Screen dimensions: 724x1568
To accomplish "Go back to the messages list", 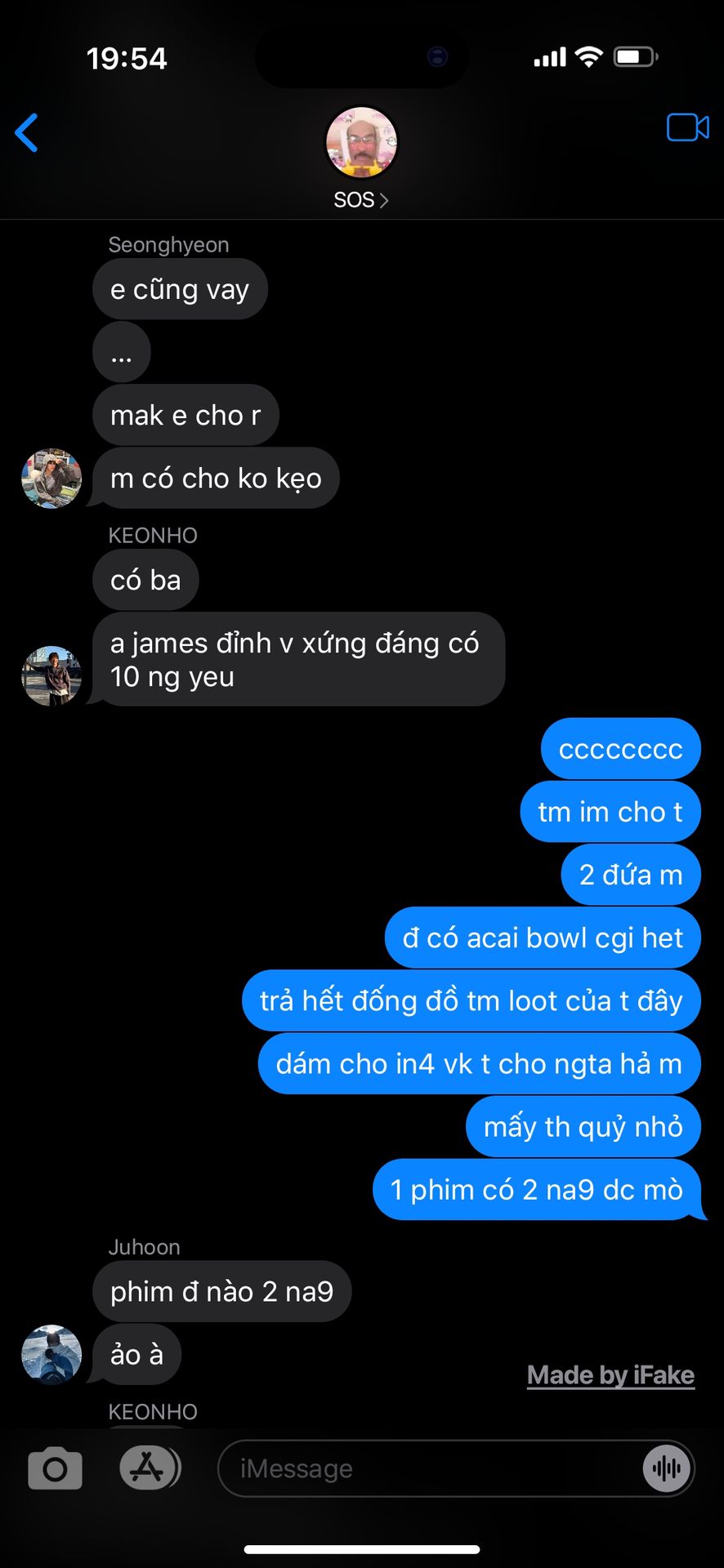I will (27, 133).
